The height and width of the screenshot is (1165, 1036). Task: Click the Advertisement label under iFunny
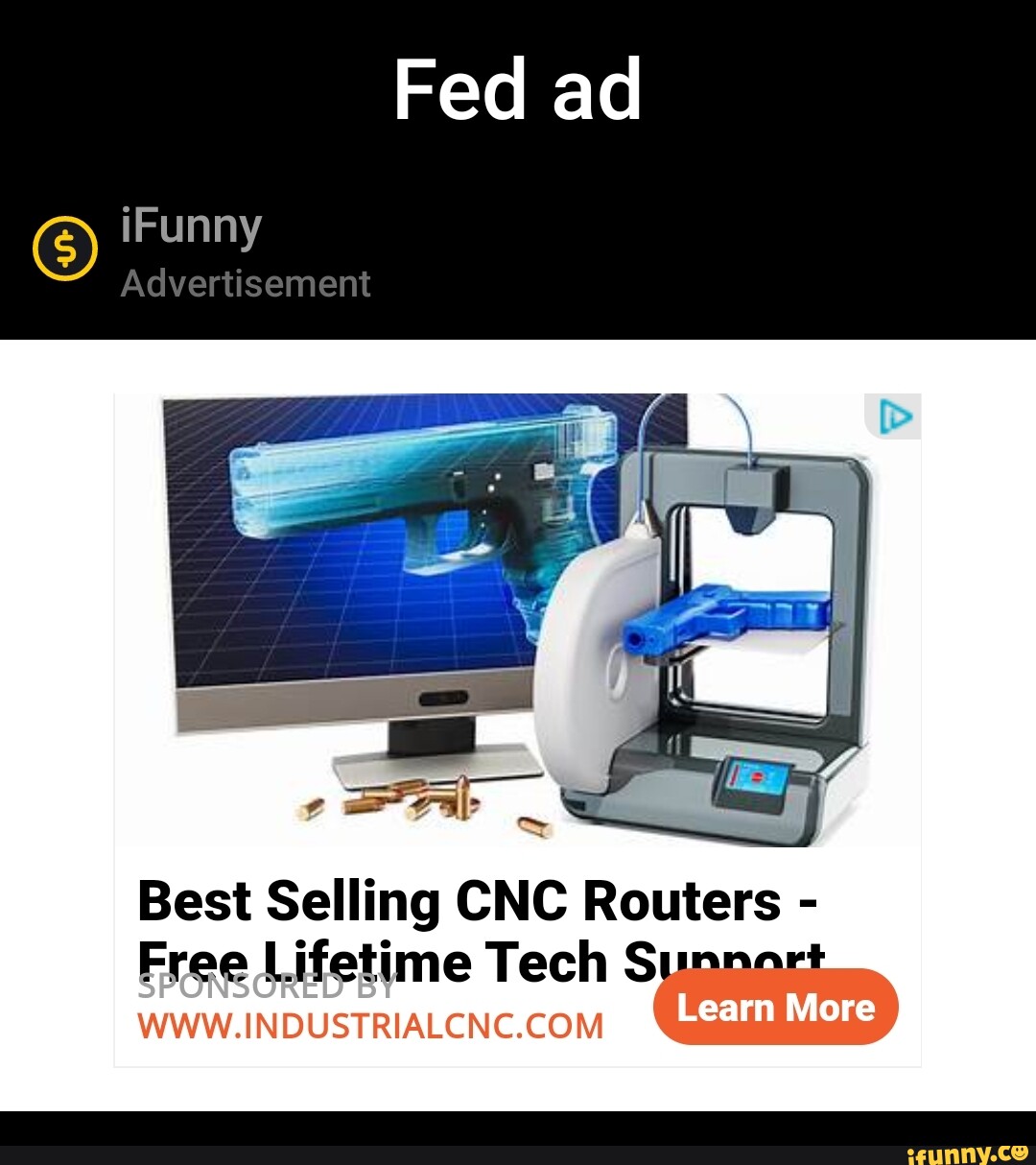(247, 284)
